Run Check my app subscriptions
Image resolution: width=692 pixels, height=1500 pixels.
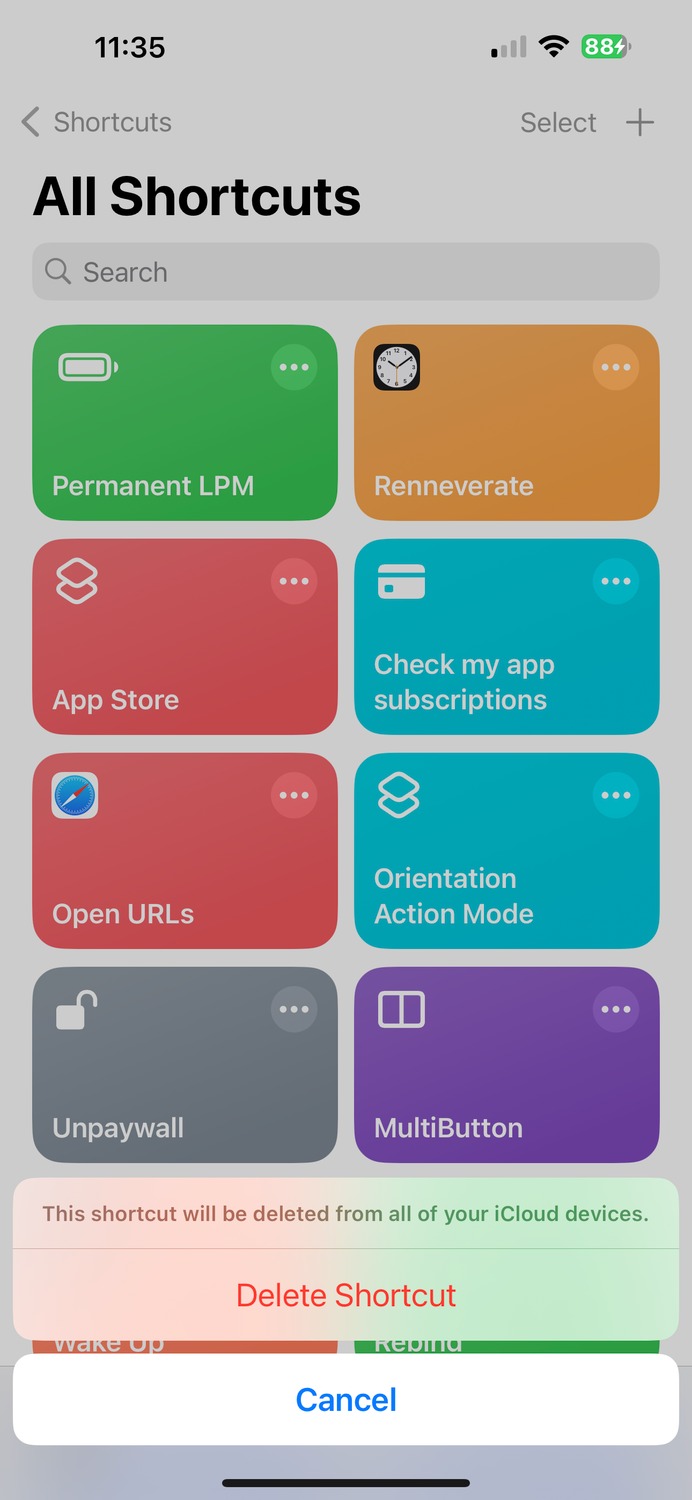click(x=507, y=637)
